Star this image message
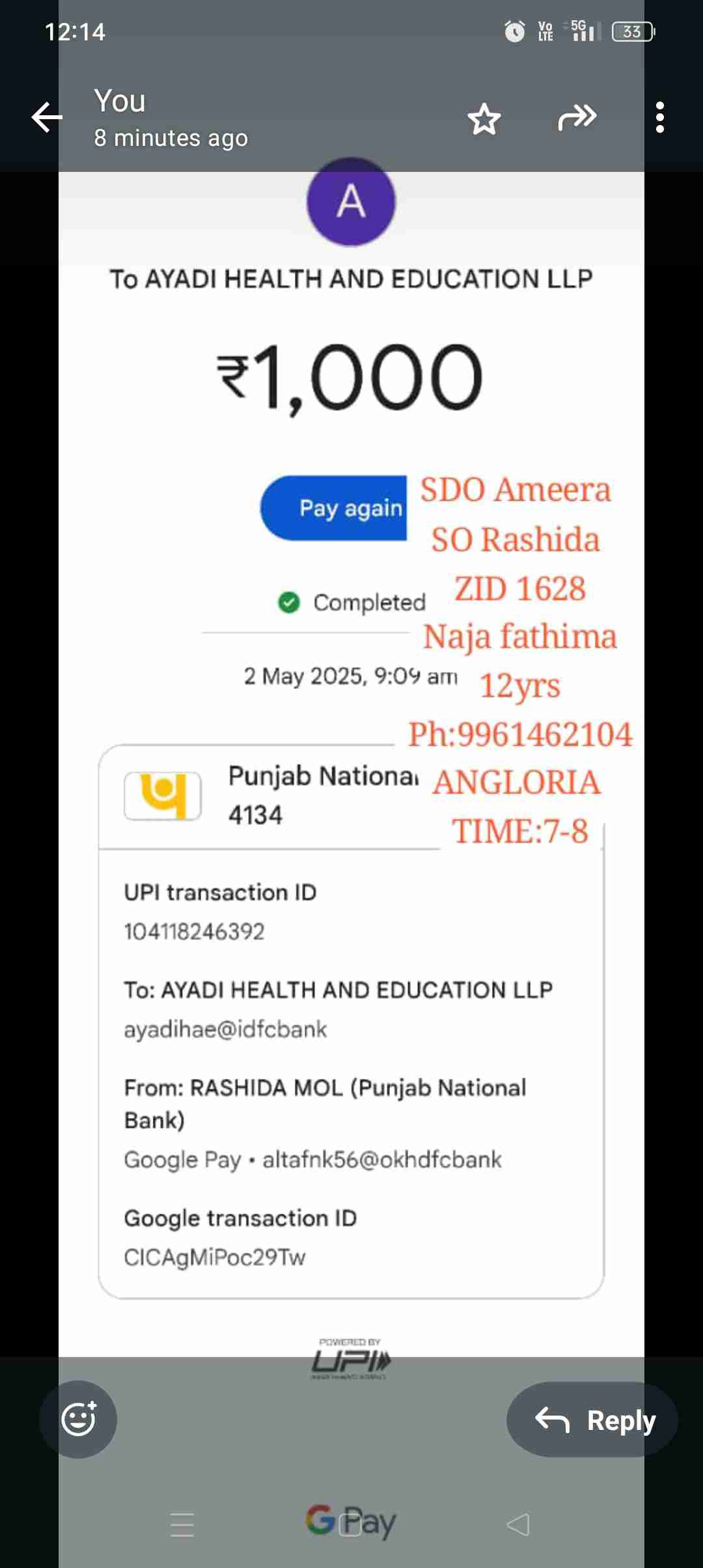This screenshot has width=703, height=1568. (484, 119)
